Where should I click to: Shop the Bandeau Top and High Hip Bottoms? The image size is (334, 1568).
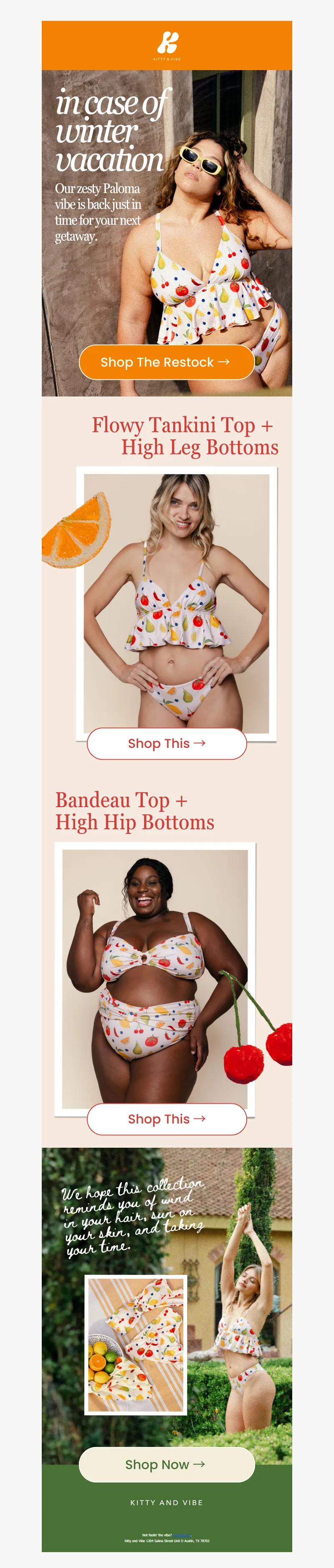pos(166,1119)
